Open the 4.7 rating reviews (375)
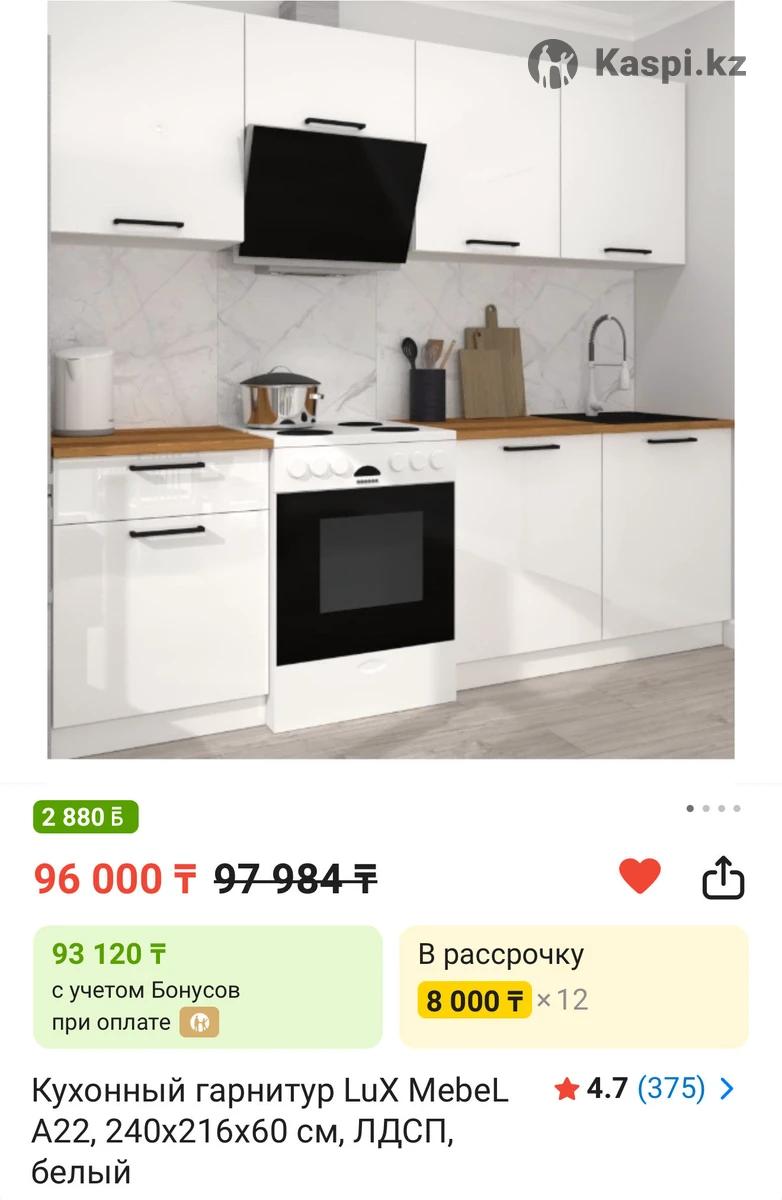Viewport: 782px width, 1200px height. [646, 1089]
